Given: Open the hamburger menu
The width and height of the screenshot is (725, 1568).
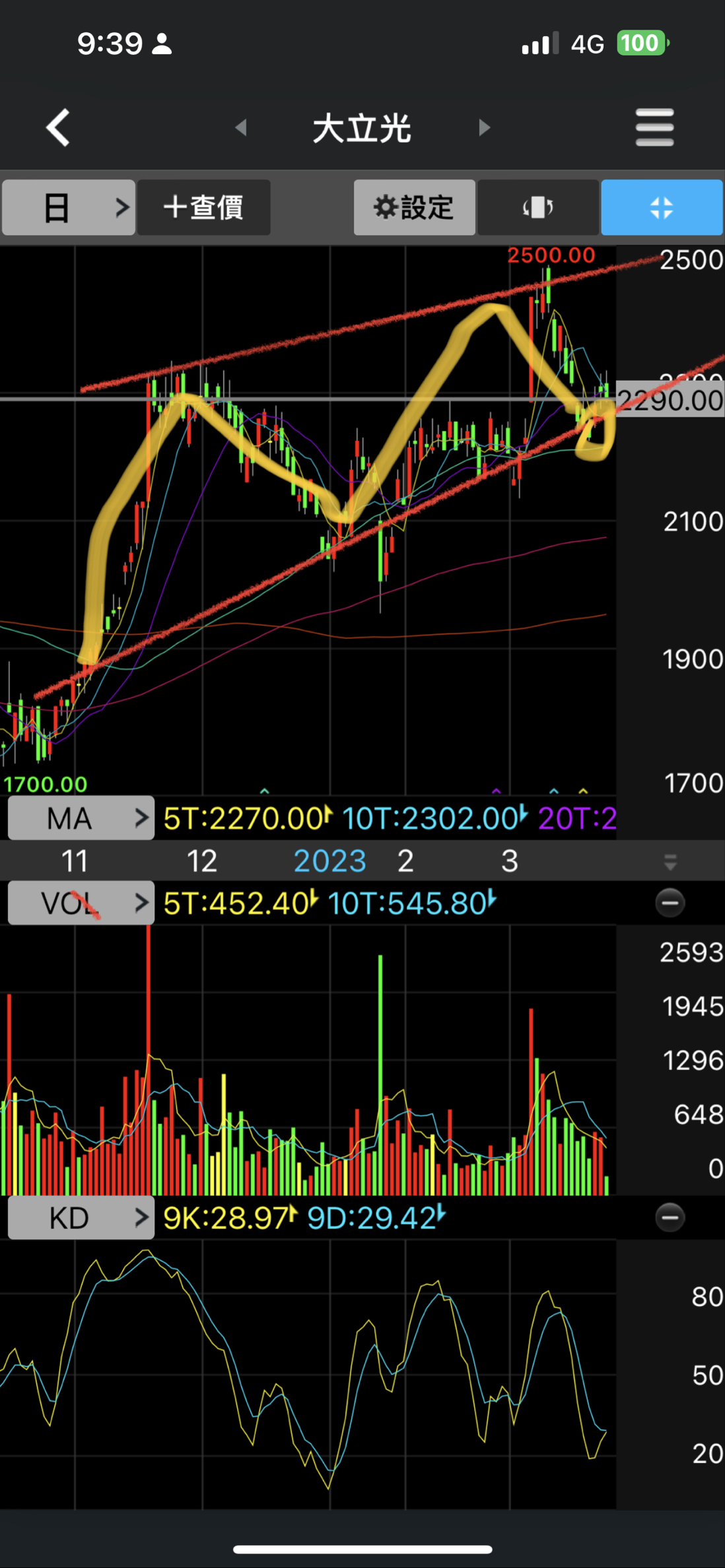Looking at the screenshot, I should (654, 127).
